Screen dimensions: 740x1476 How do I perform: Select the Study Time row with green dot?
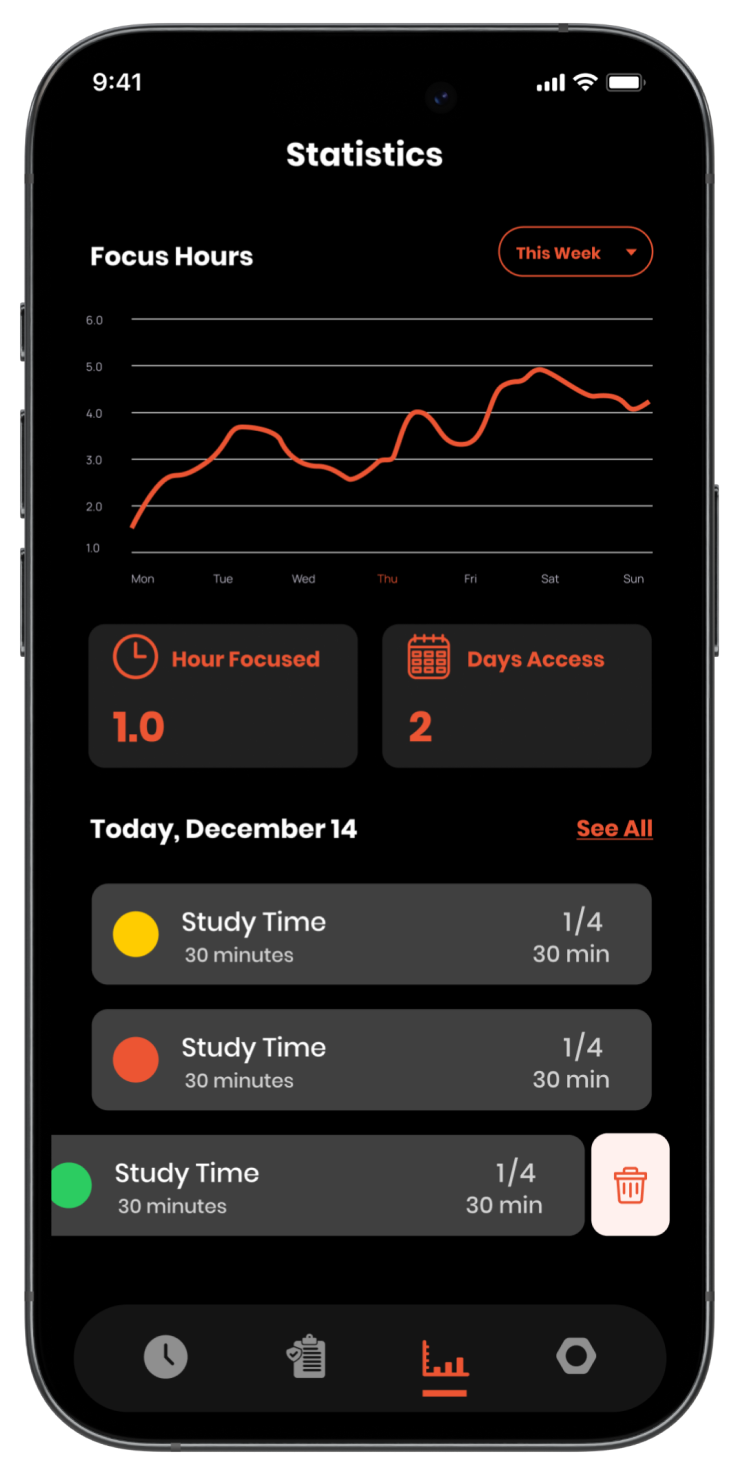317,1185
